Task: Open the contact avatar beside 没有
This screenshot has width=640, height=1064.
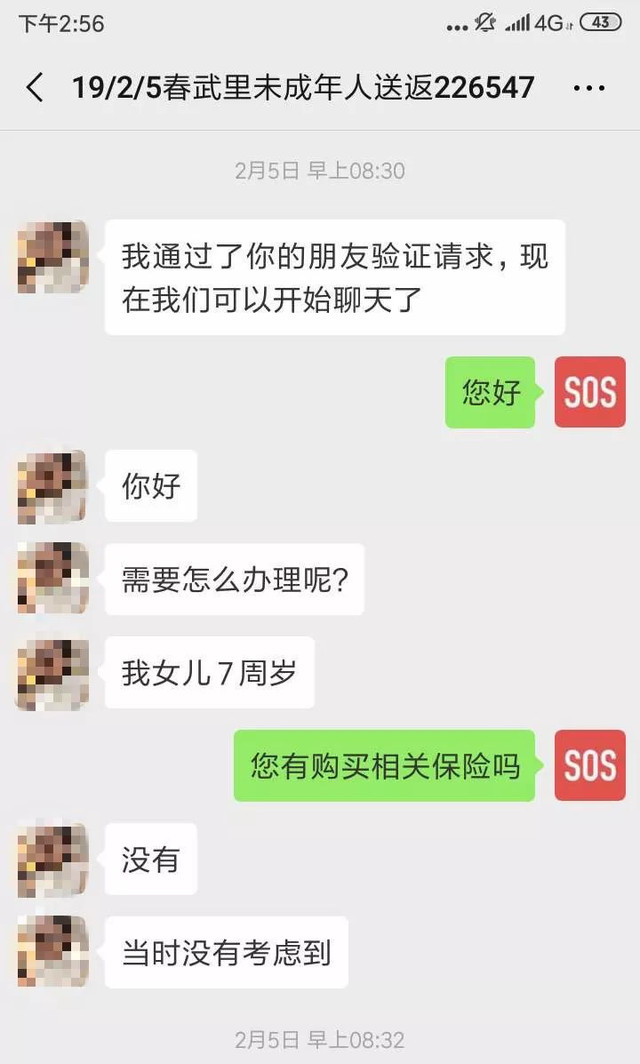Action: 53,859
